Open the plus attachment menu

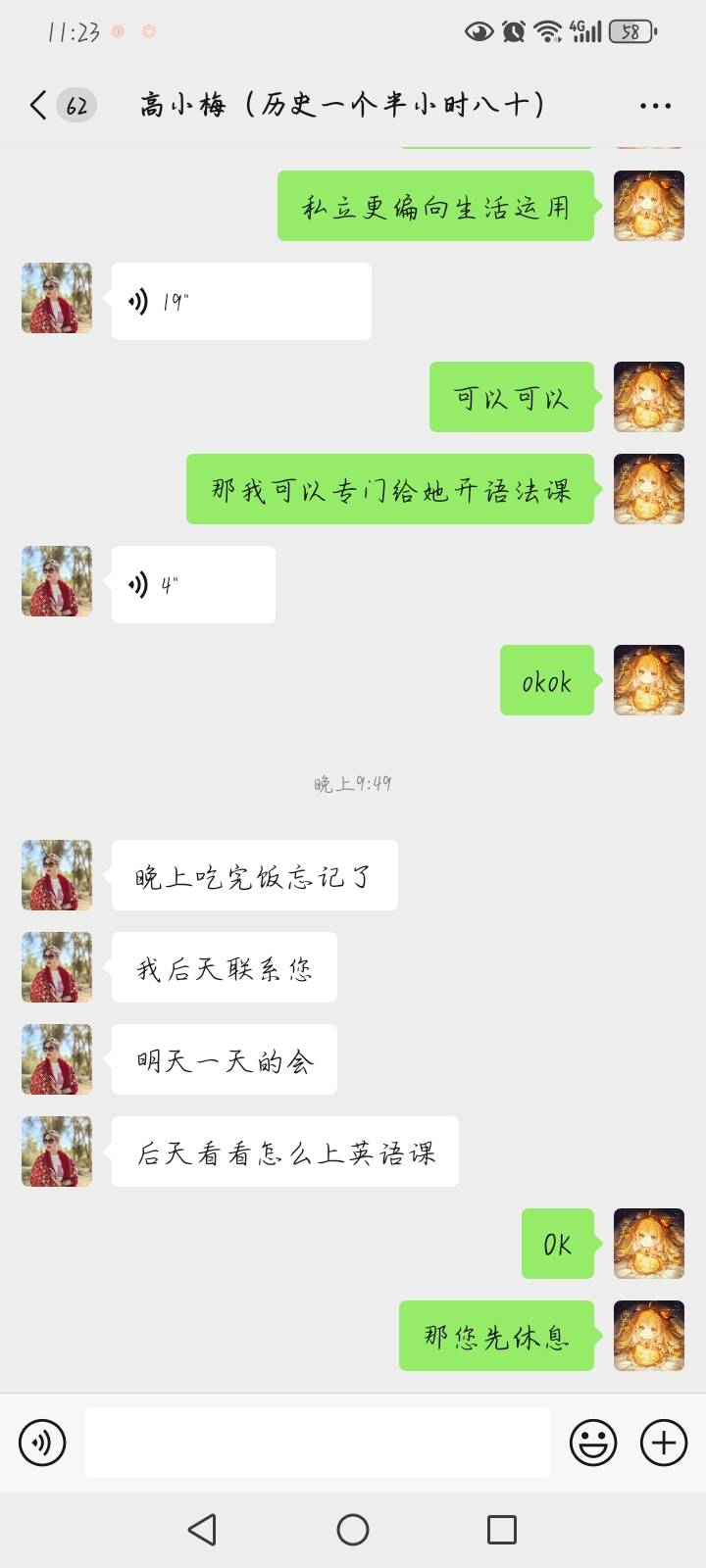point(664,1443)
